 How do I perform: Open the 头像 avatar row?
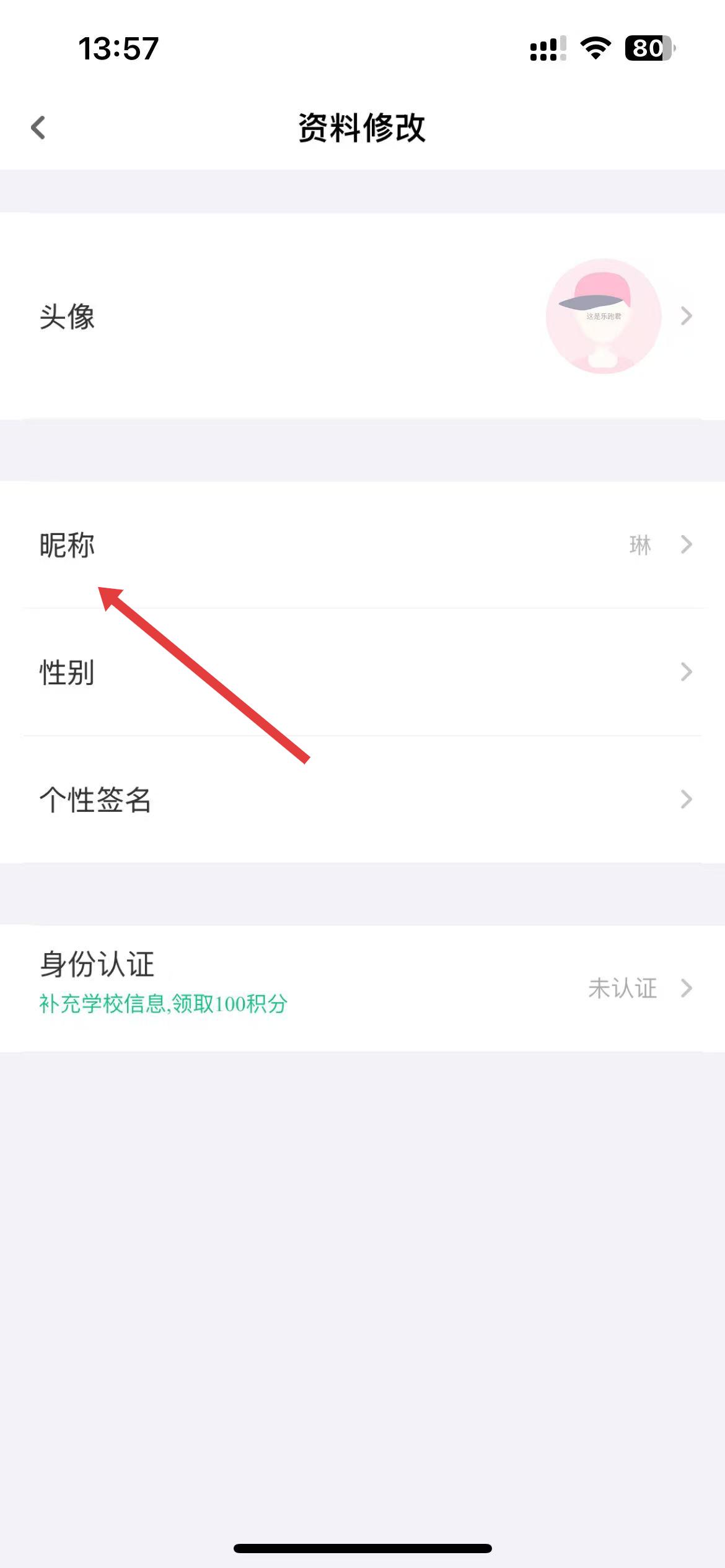click(362, 316)
